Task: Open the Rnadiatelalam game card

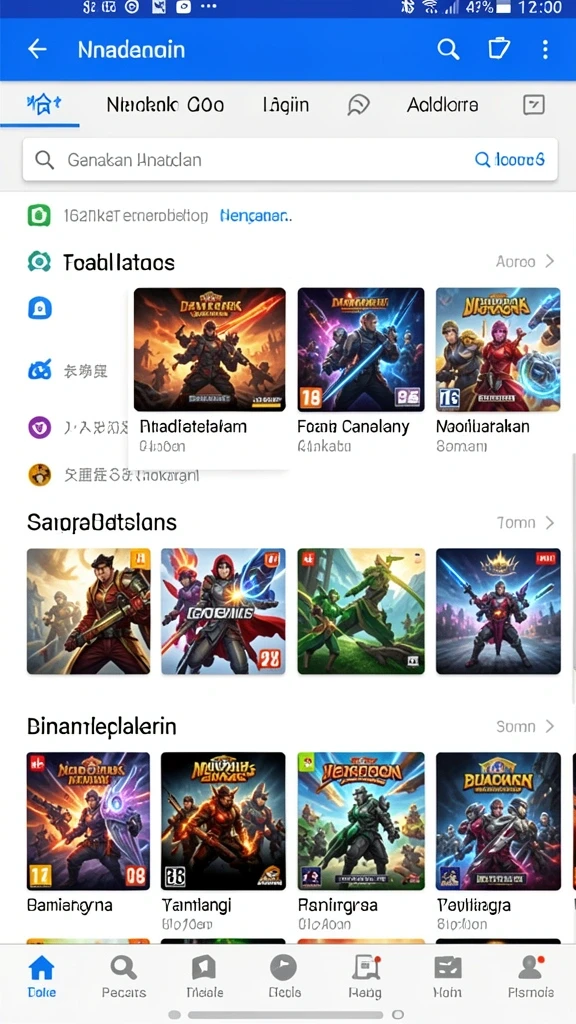Action: [210, 371]
